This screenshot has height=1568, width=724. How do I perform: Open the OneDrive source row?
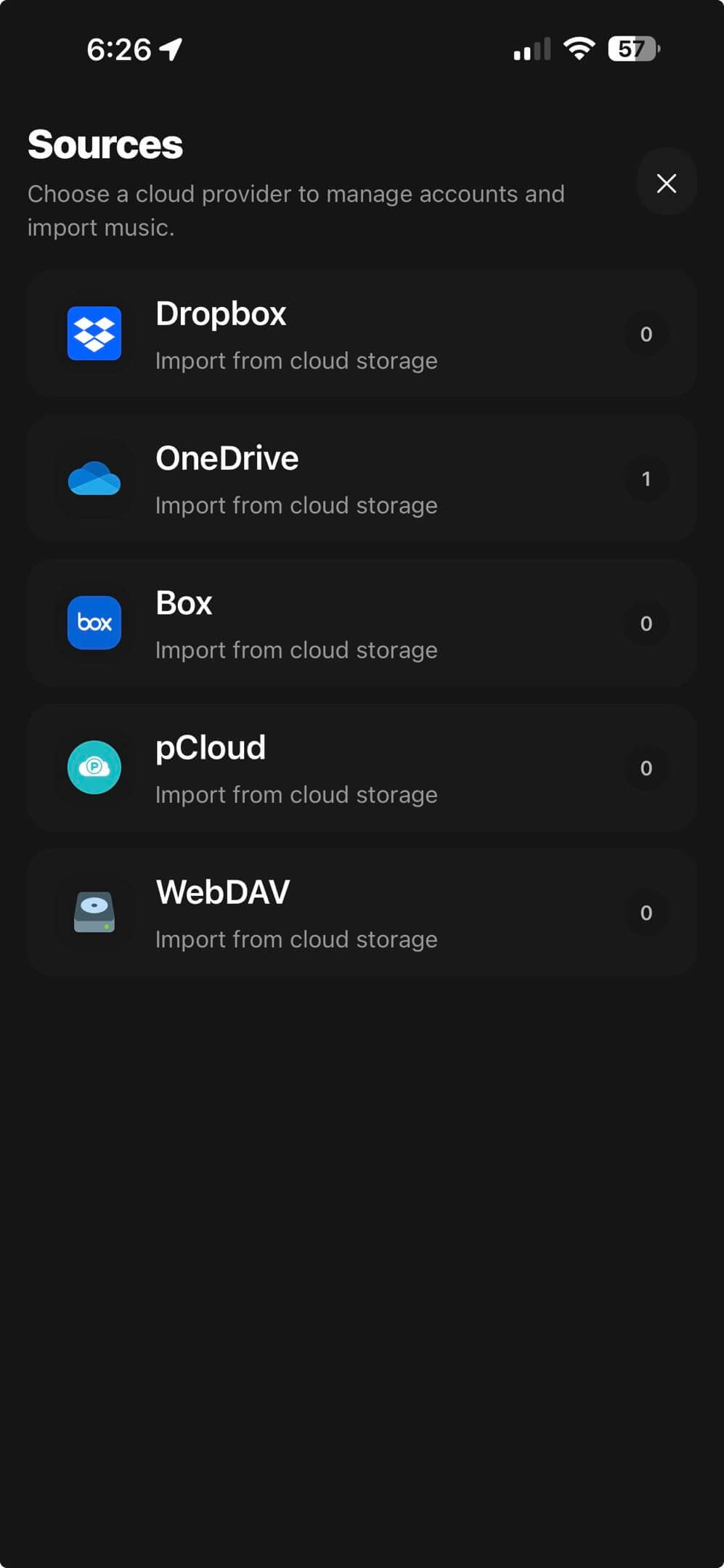coord(362,478)
